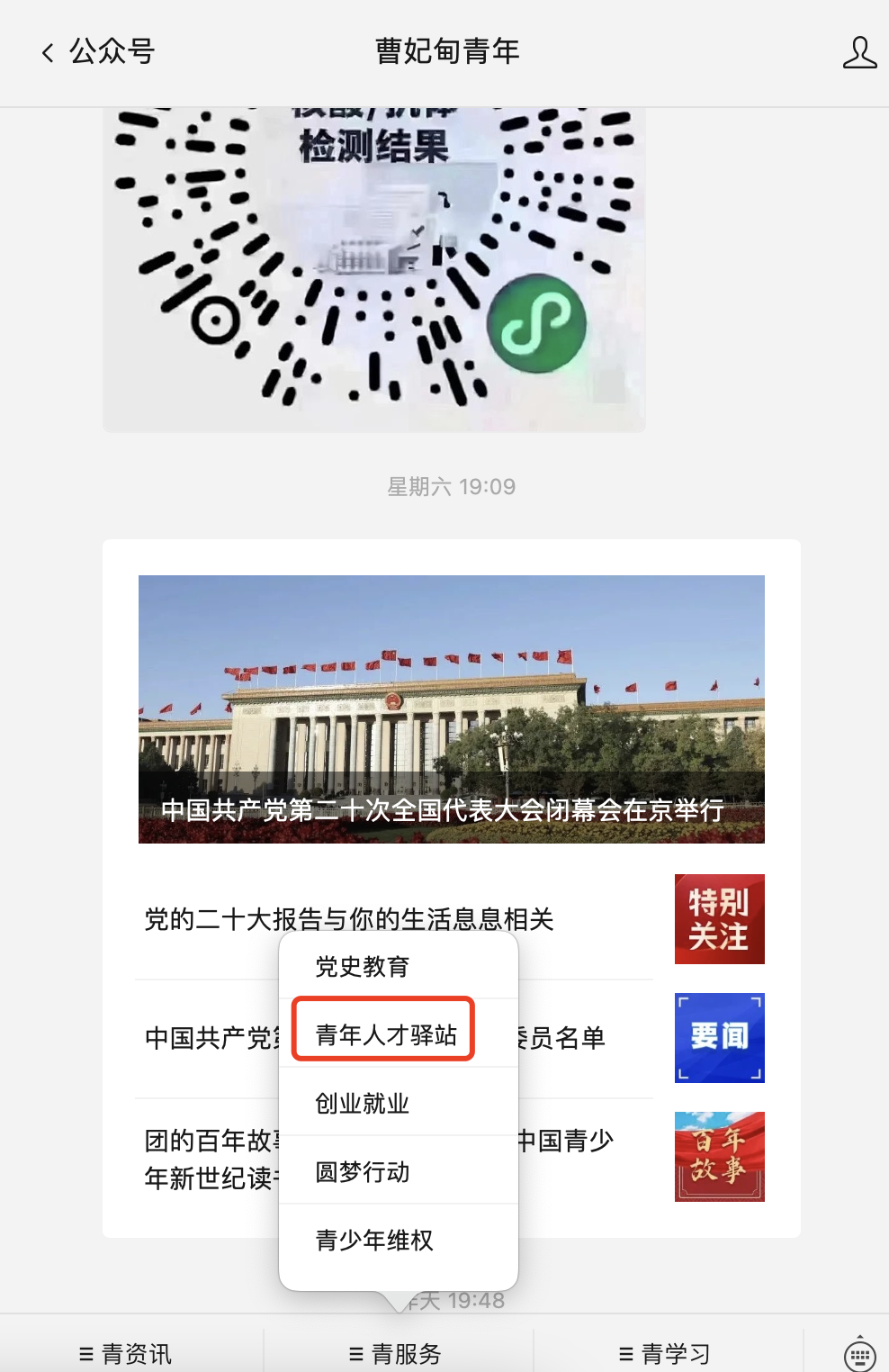Select 青年人才驿站 menu item
The height and width of the screenshot is (1372, 889).
click(x=385, y=1034)
